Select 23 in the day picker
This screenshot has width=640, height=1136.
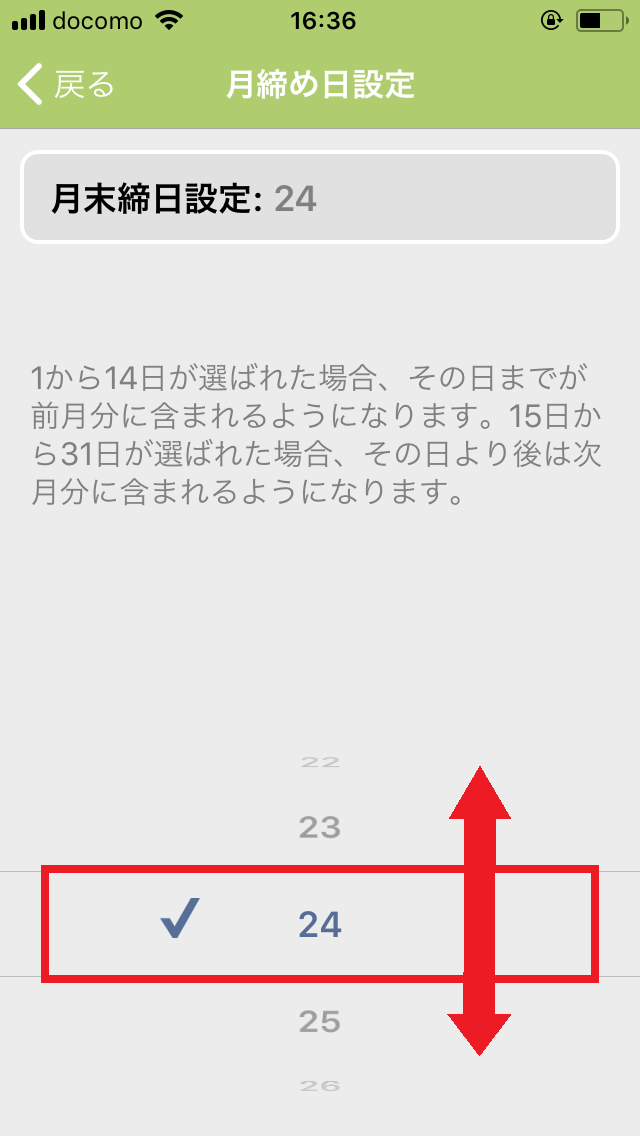(x=320, y=828)
